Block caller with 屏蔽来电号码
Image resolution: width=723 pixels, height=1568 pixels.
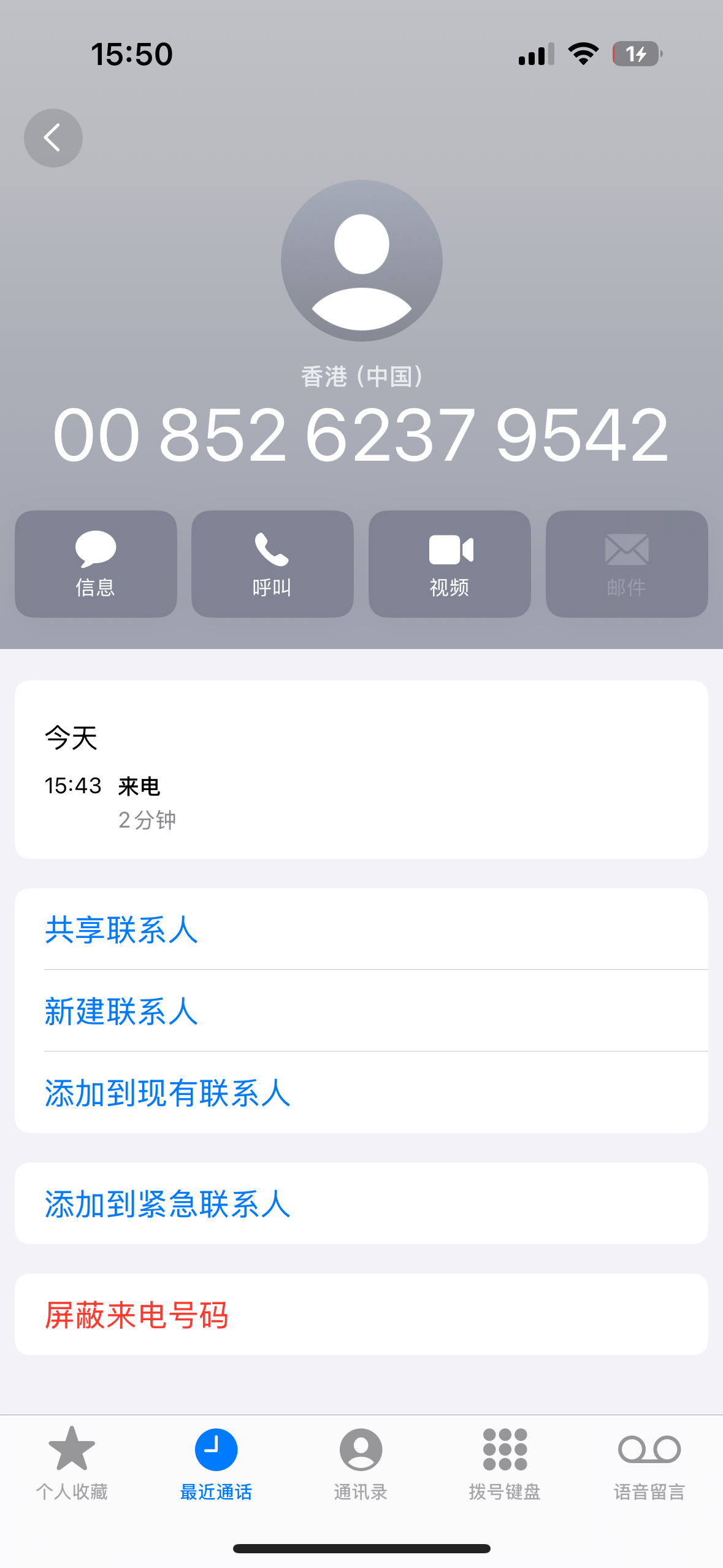137,1315
